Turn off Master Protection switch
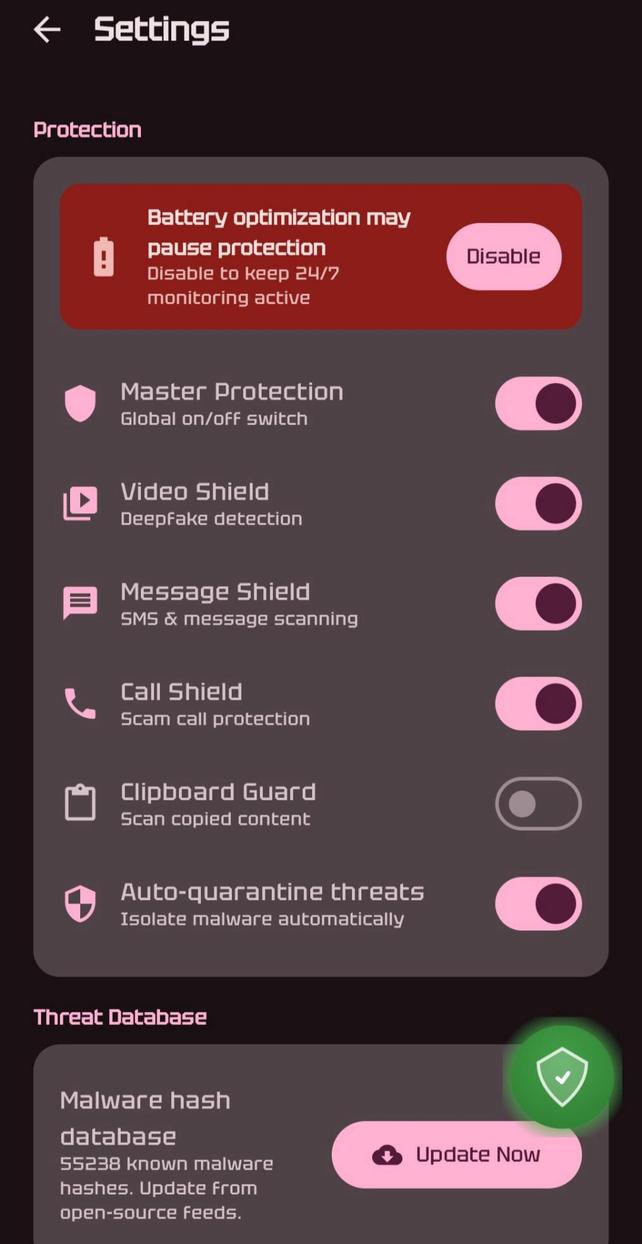The width and height of the screenshot is (642, 1244). tap(538, 404)
